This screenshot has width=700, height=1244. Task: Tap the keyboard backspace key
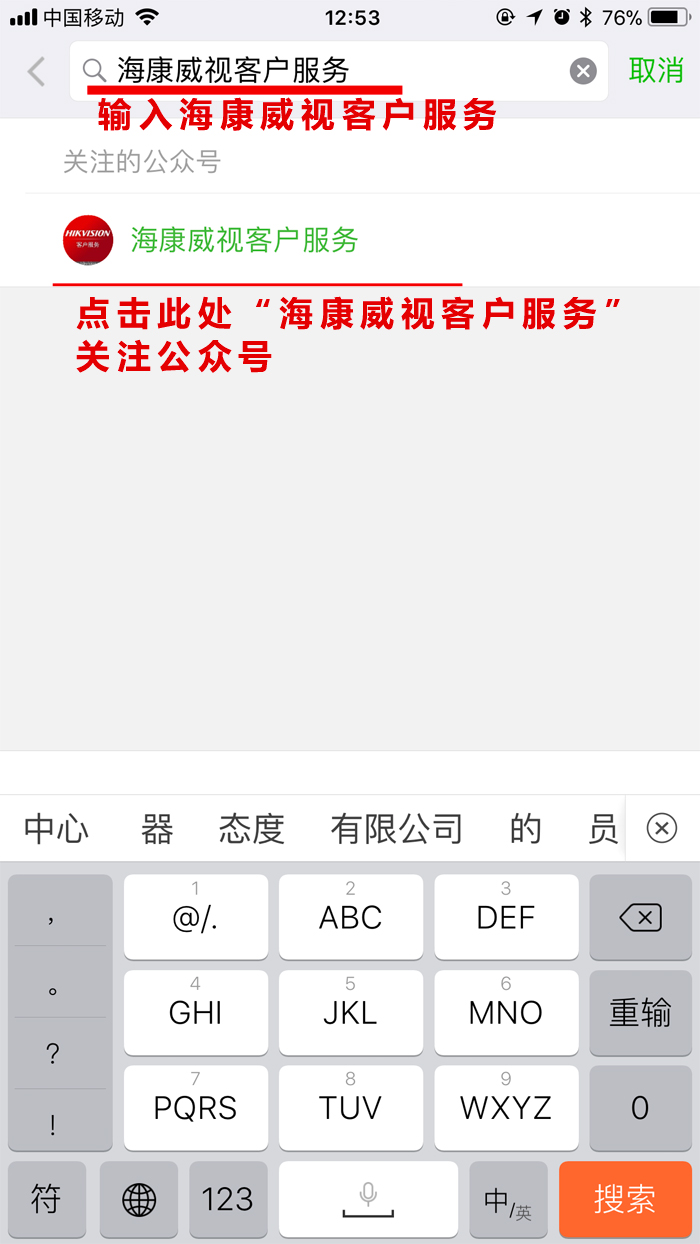[640, 917]
